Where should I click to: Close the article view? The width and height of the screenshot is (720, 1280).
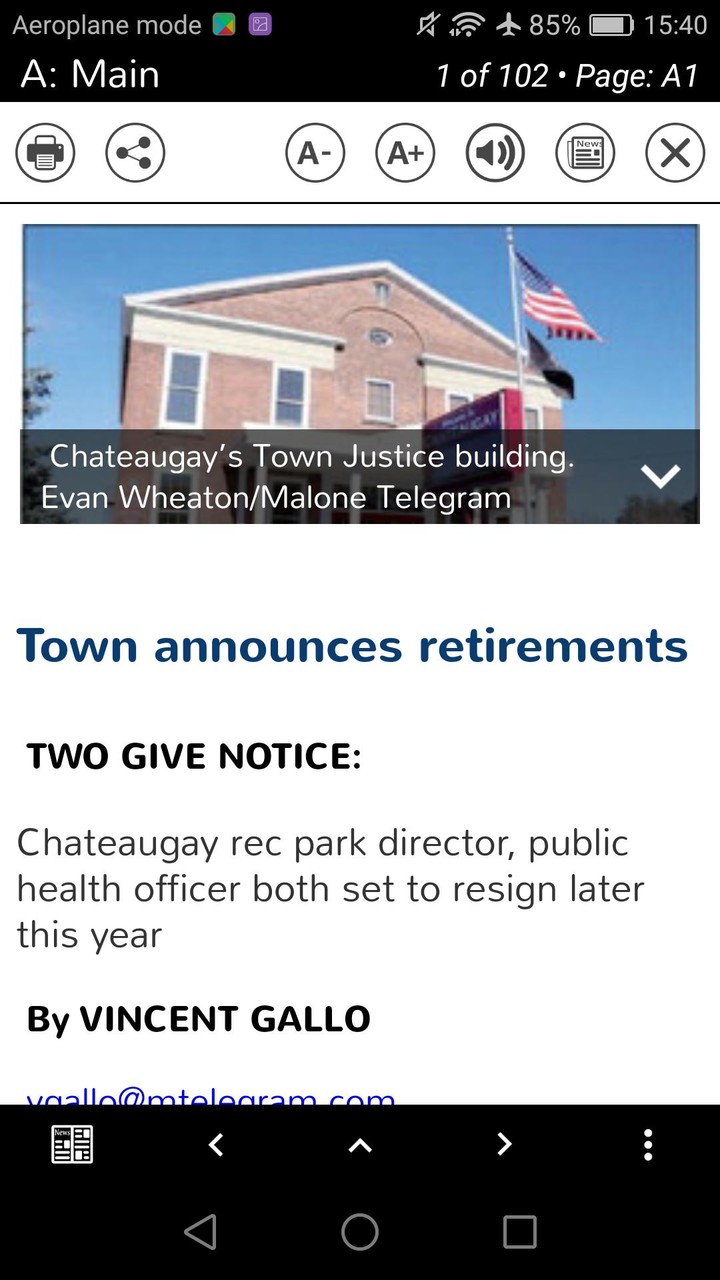[x=675, y=153]
